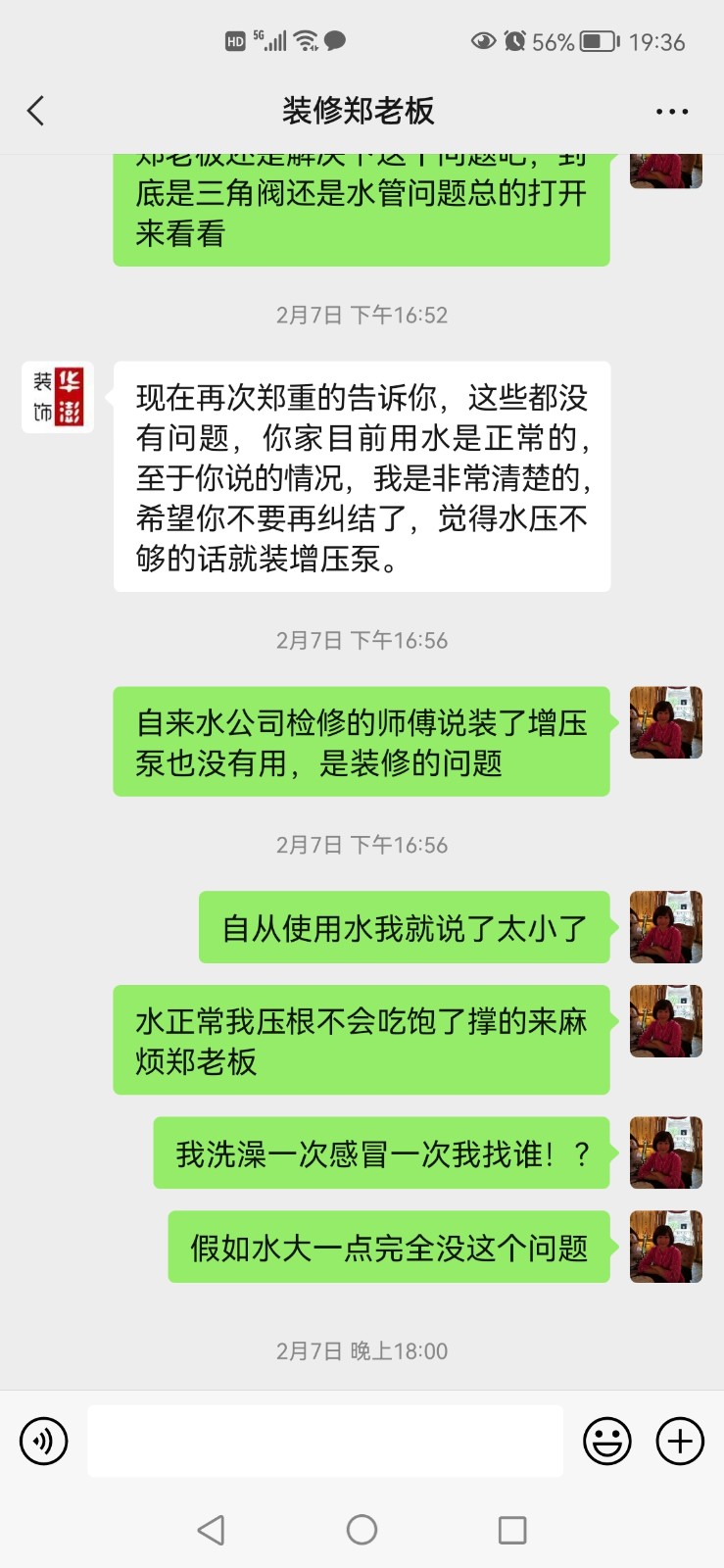Tap my avatar beside 自从使用水我就说了太小了
This screenshot has height=1568, width=724.
click(665, 926)
